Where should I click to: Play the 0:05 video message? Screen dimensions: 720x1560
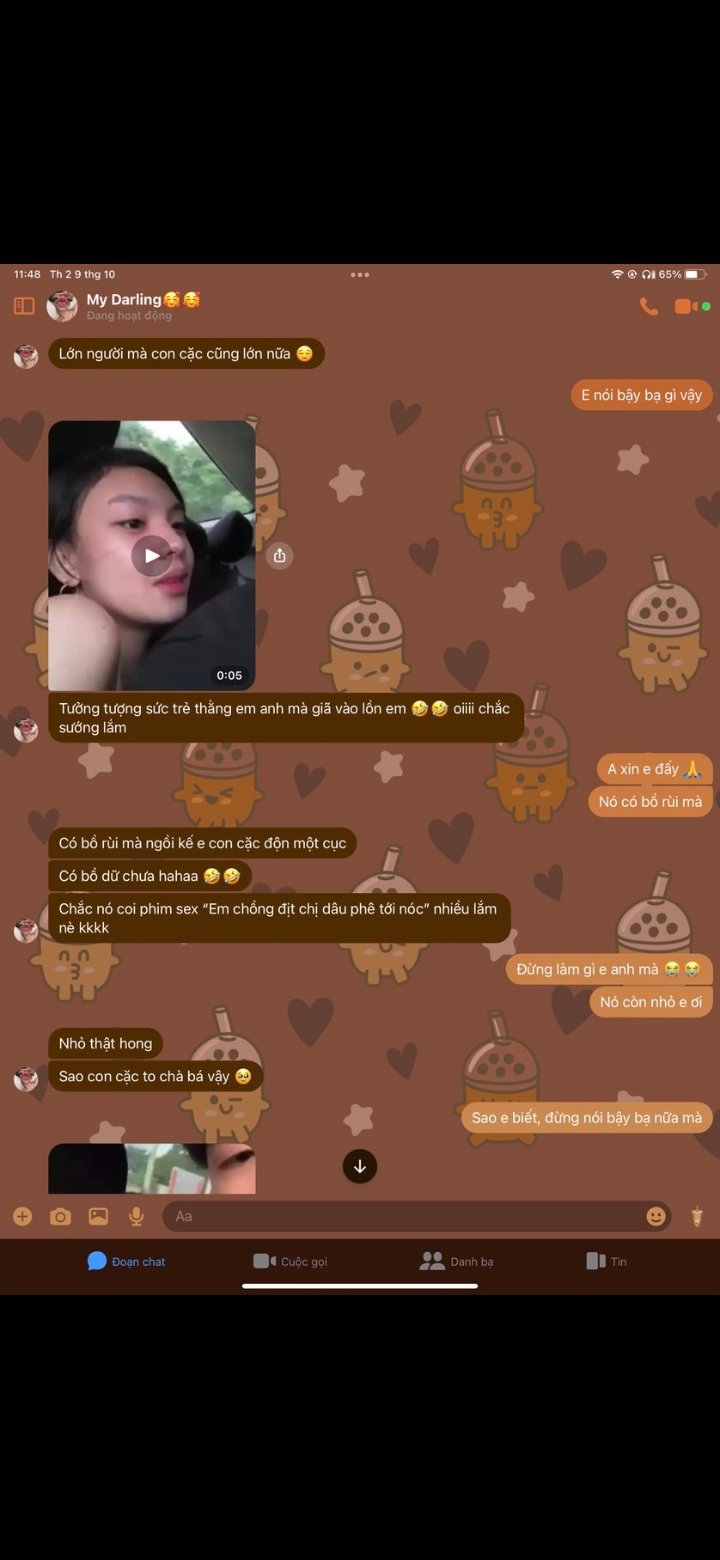click(x=151, y=556)
